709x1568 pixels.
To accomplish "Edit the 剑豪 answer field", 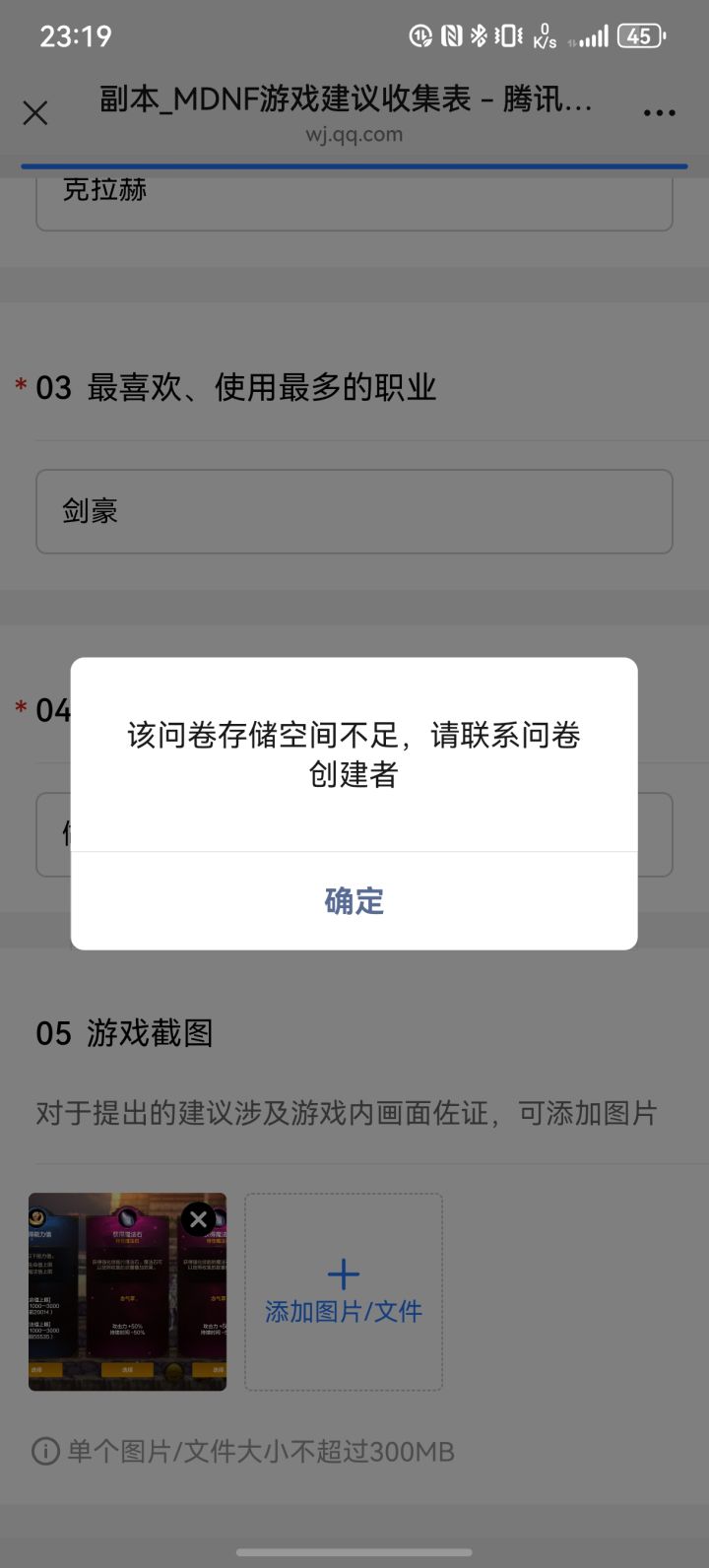I will coord(354,511).
